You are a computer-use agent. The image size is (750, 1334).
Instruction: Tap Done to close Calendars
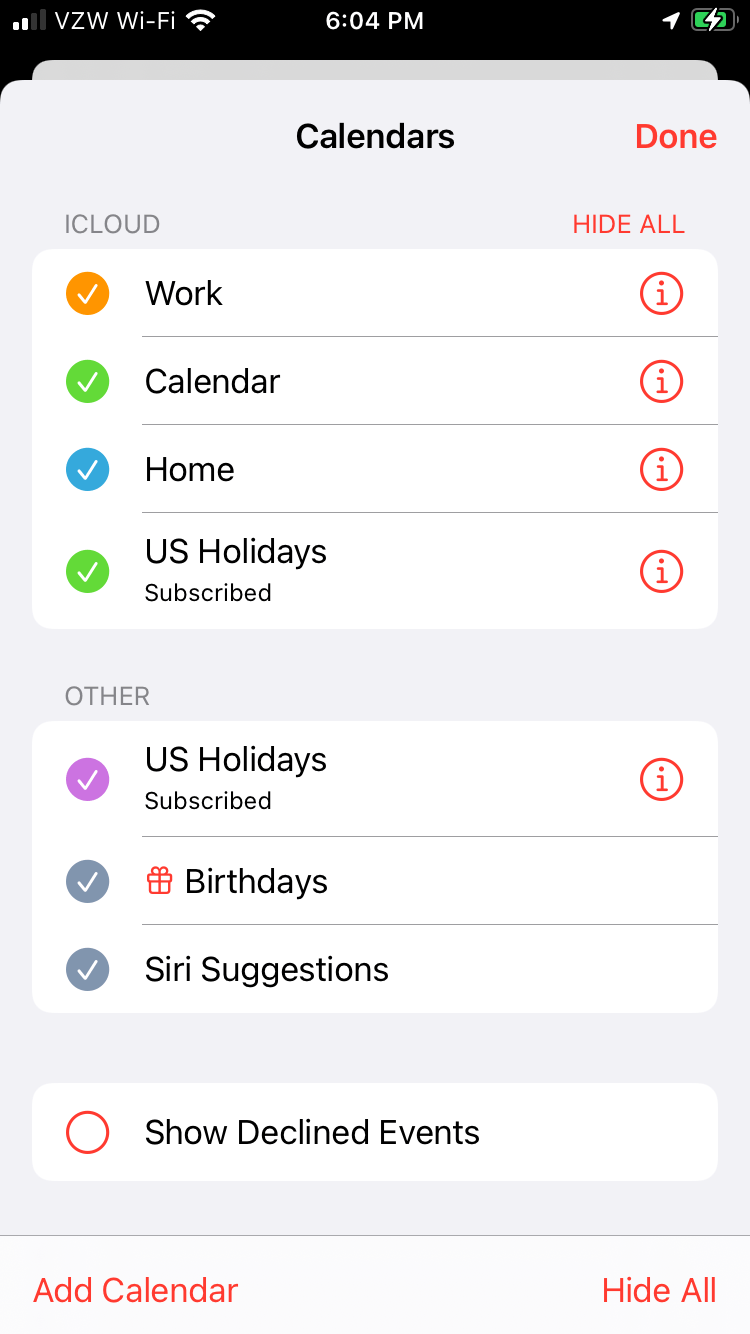pyautogui.click(x=675, y=137)
